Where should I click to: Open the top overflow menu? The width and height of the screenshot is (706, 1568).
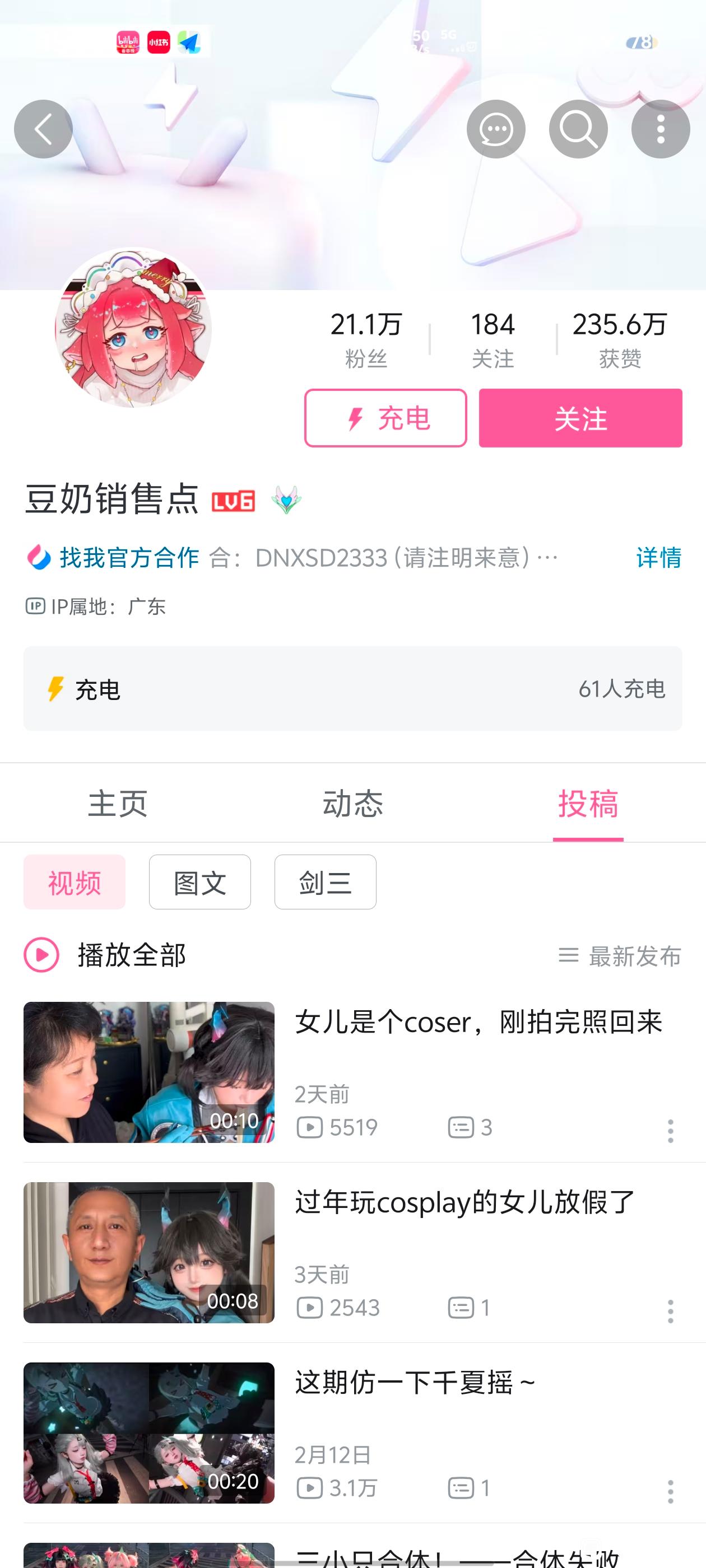click(x=660, y=129)
